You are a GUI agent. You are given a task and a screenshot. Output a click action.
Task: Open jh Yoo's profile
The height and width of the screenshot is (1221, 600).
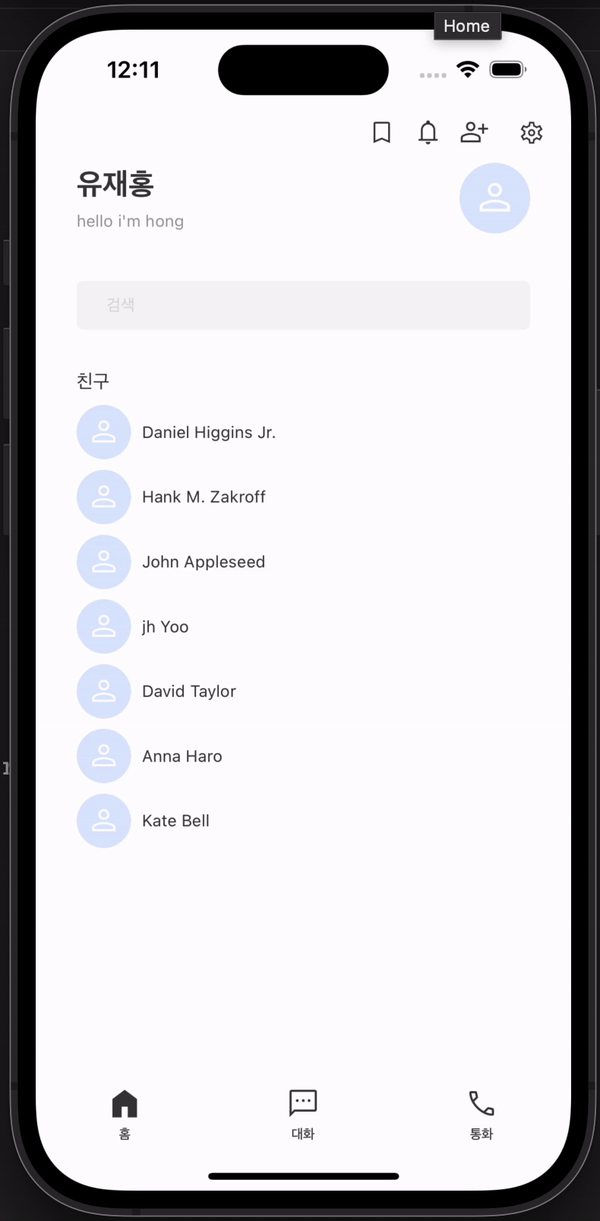(165, 627)
